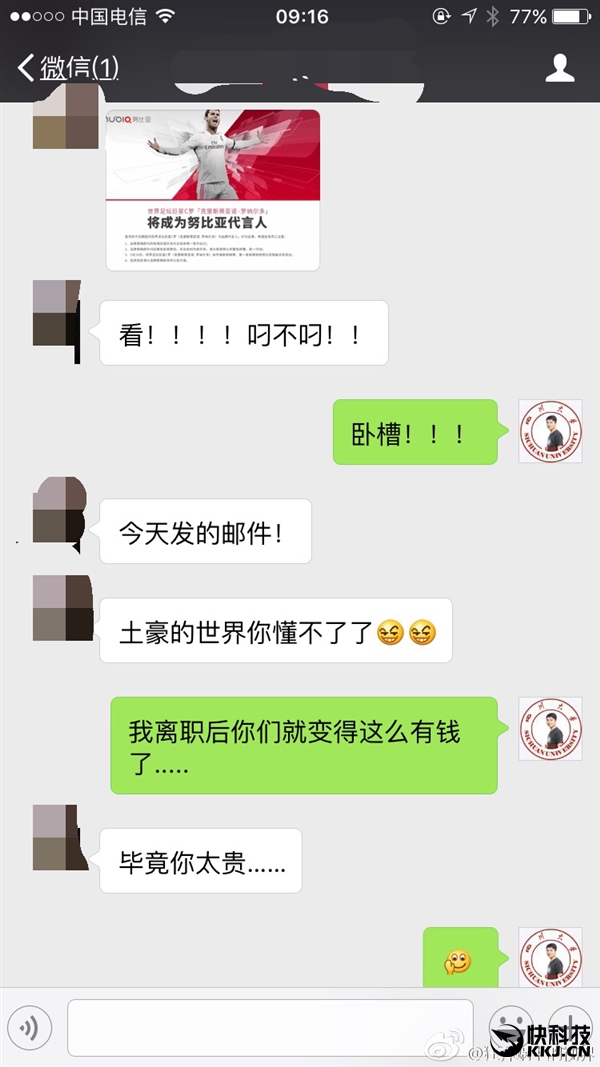The height and width of the screenshot is (1067, 600).
Task: Open the Nubia spokesperson image message
Action: (x=213, y=189)
